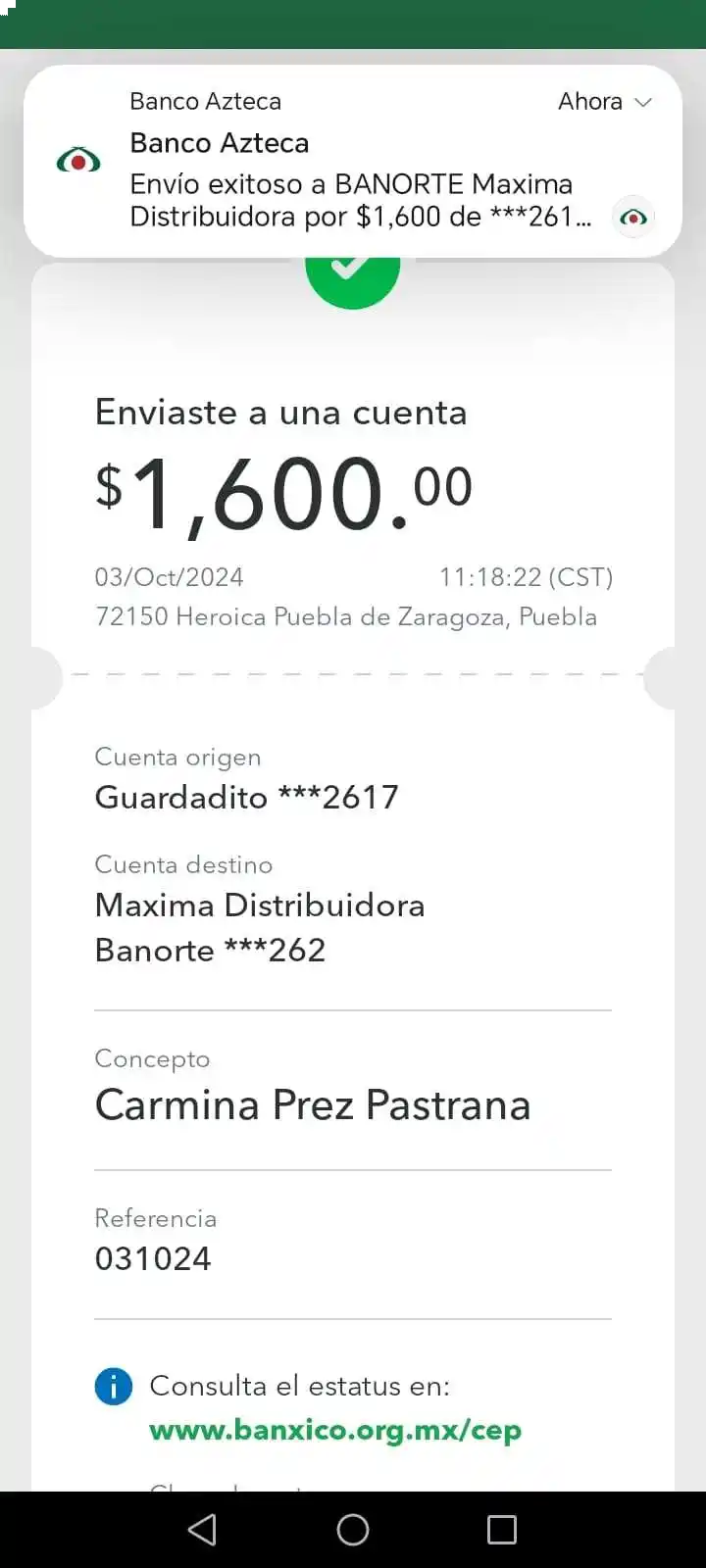Viewport: 706px width, 1568px height.
Task: Open the Banco Azteca transfer notification
Action: pyautogui.click(x=353, y=181)
